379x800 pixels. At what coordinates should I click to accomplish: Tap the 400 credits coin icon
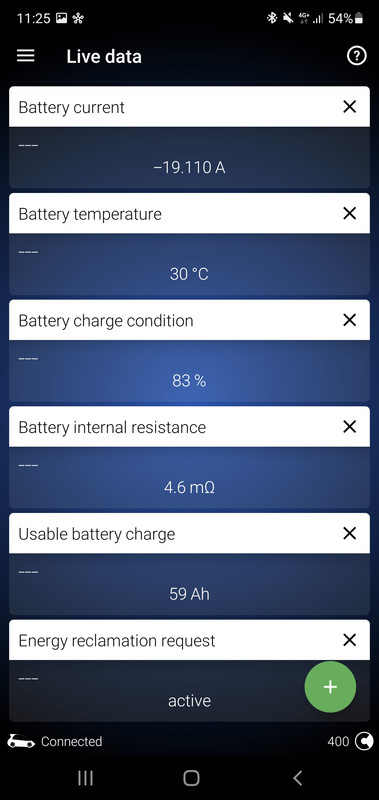364,741
